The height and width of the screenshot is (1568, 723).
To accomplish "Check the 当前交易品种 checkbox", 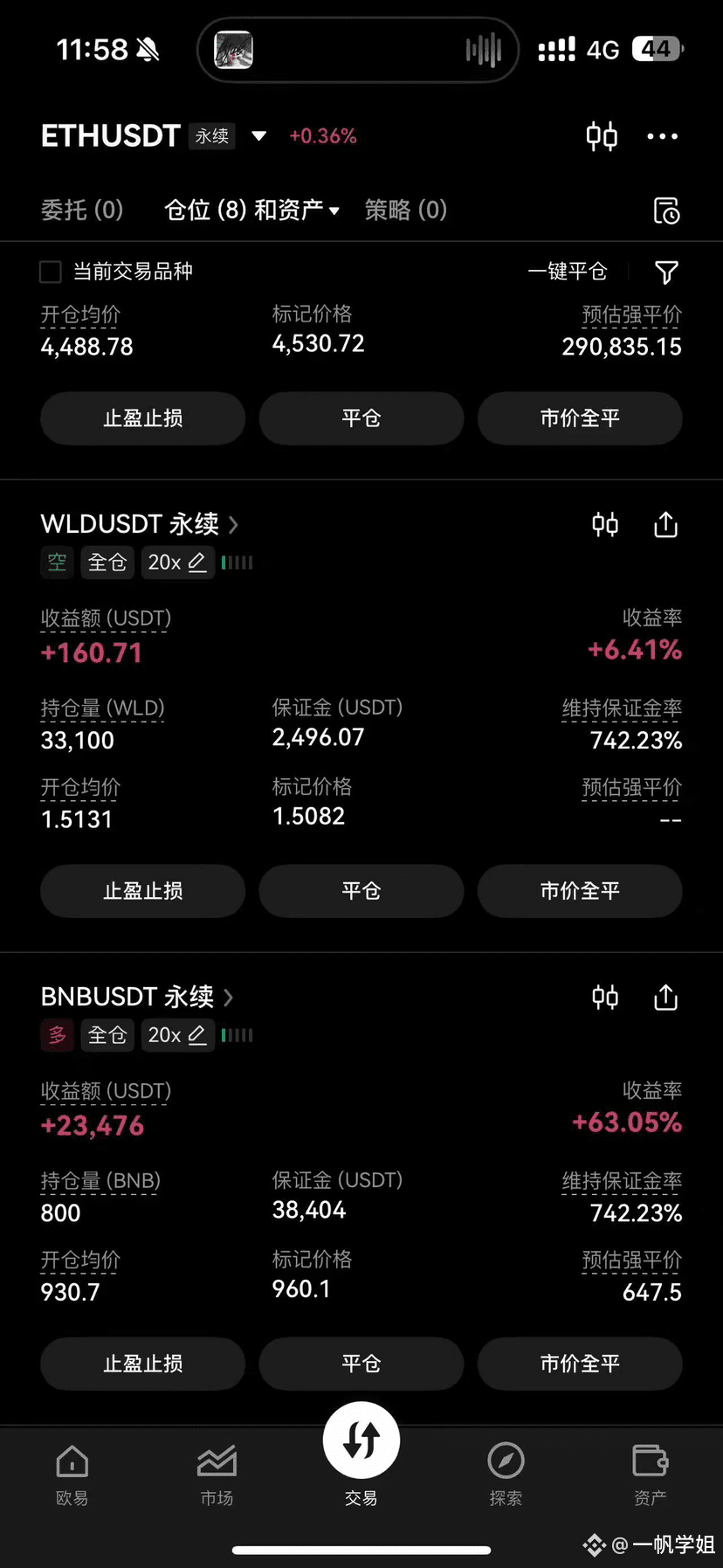I will 51,272.
